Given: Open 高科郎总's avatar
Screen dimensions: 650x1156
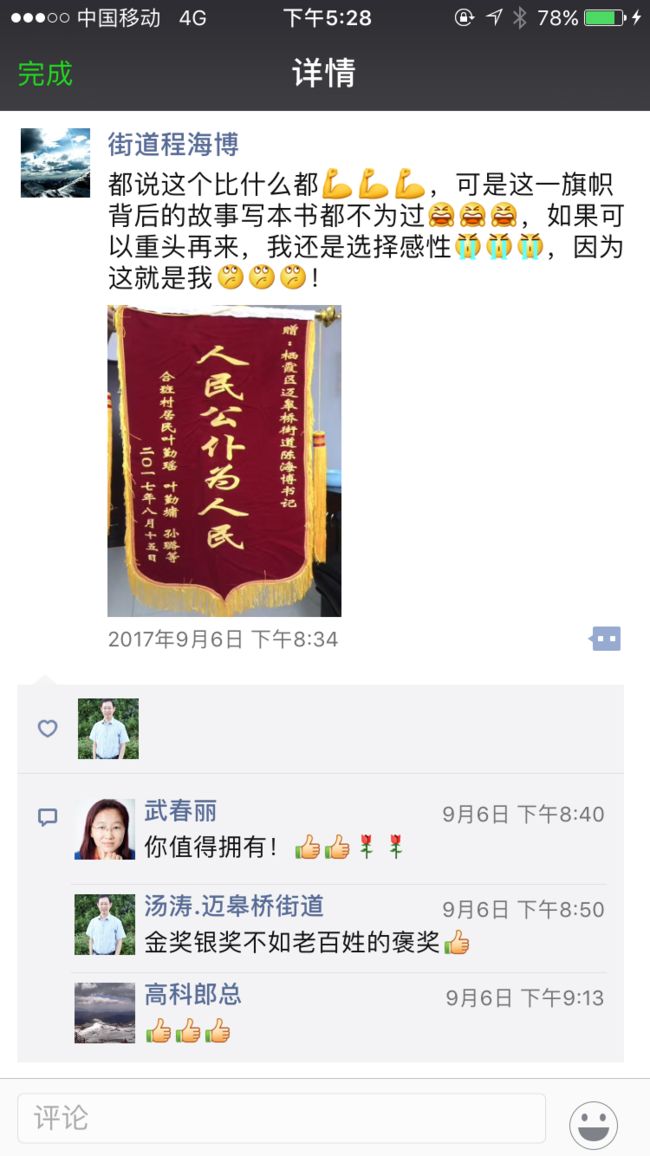Looking at the screenshot, I should pyautogui.click(x=105, y=1013).
